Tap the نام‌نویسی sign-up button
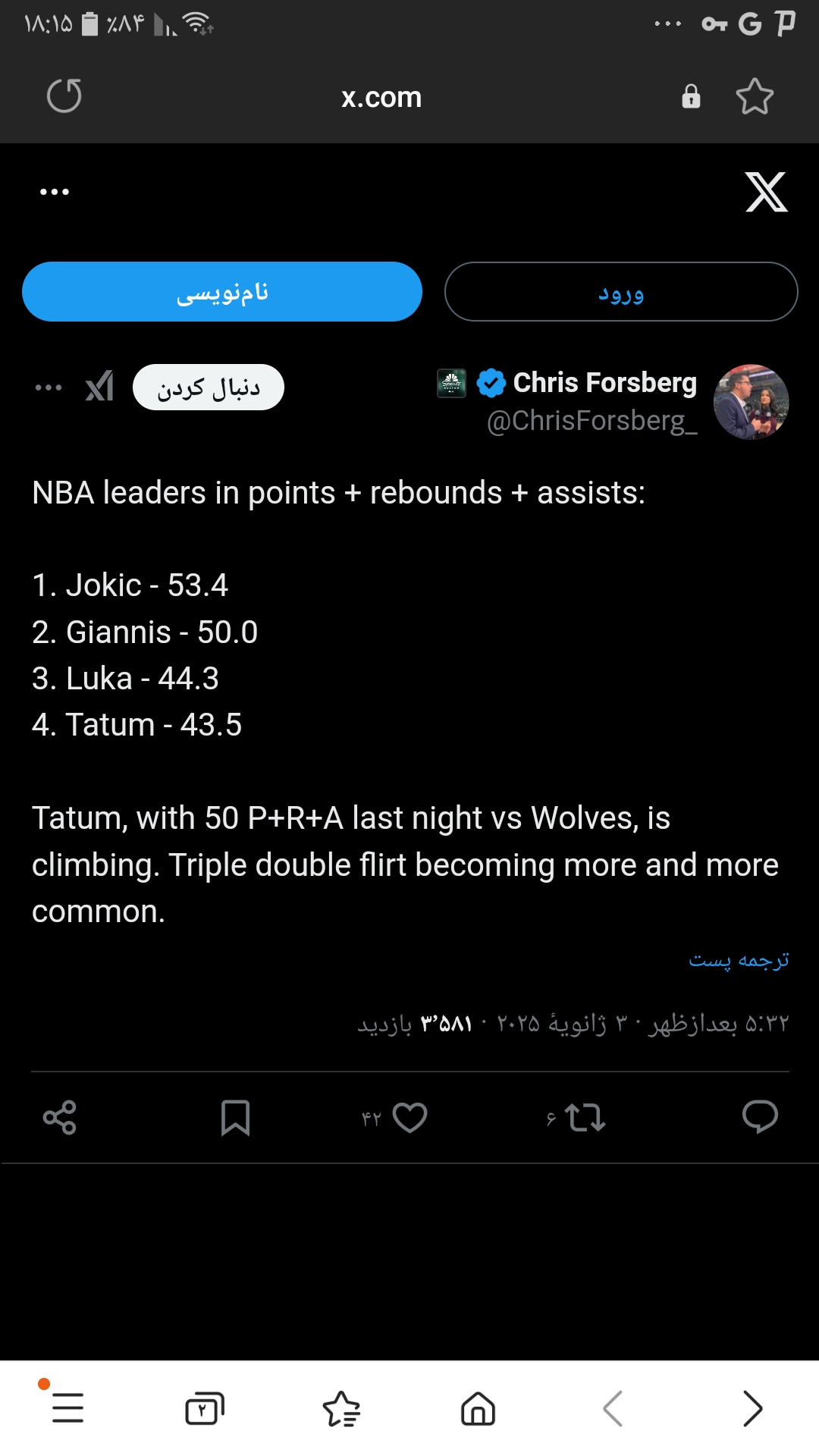819x1456 pixels. click(222, 292)
